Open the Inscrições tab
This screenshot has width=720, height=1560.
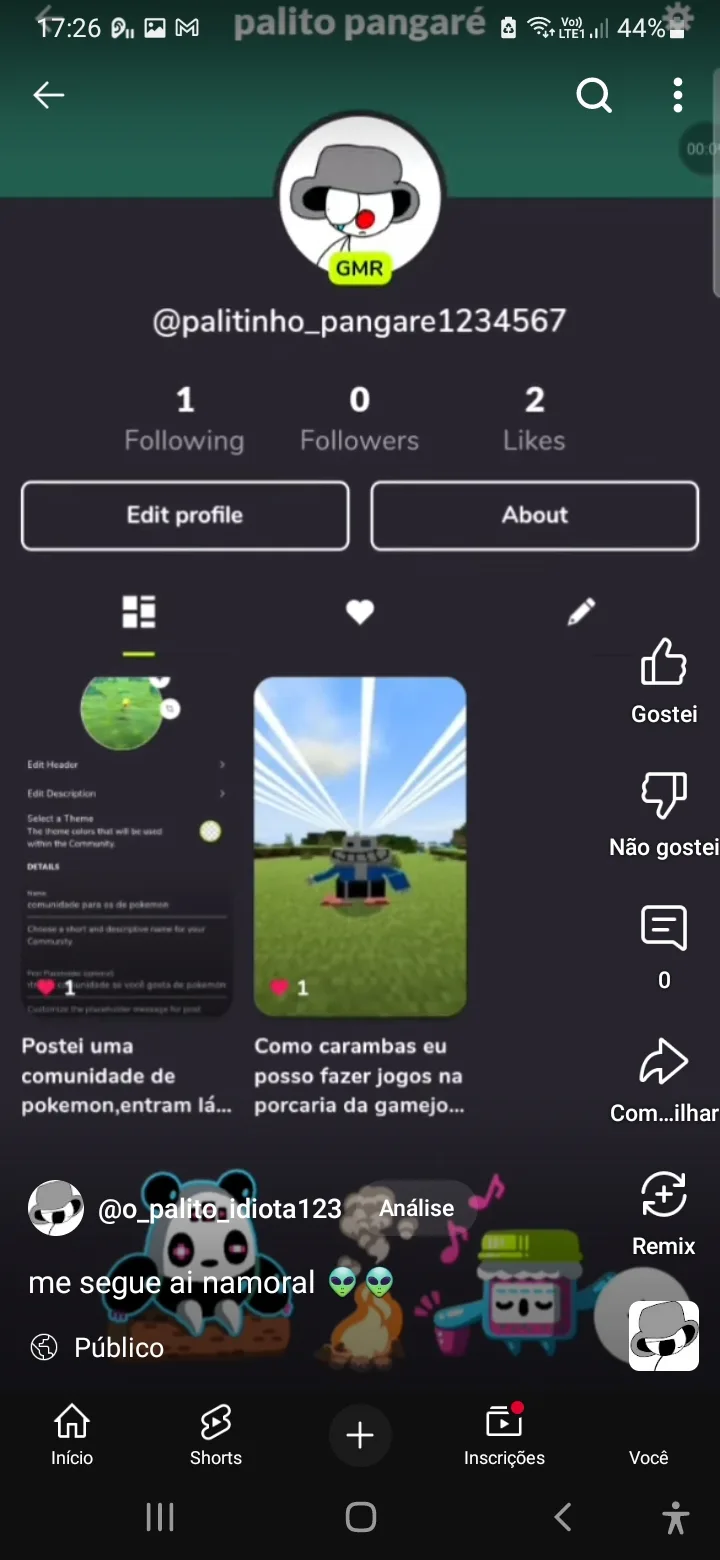[504, 1434]
